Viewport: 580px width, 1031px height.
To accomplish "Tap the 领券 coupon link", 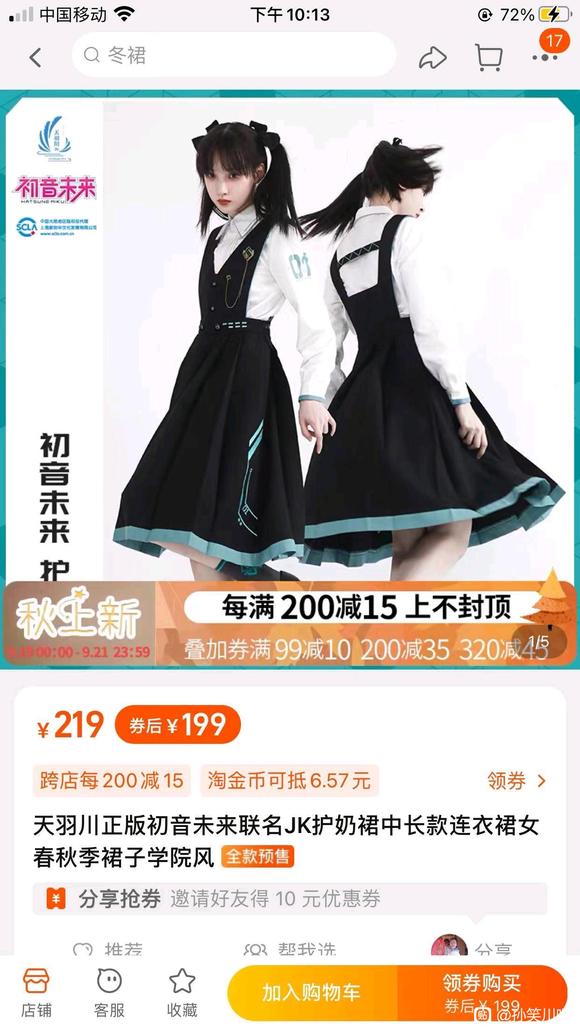I will pos(517,780).
